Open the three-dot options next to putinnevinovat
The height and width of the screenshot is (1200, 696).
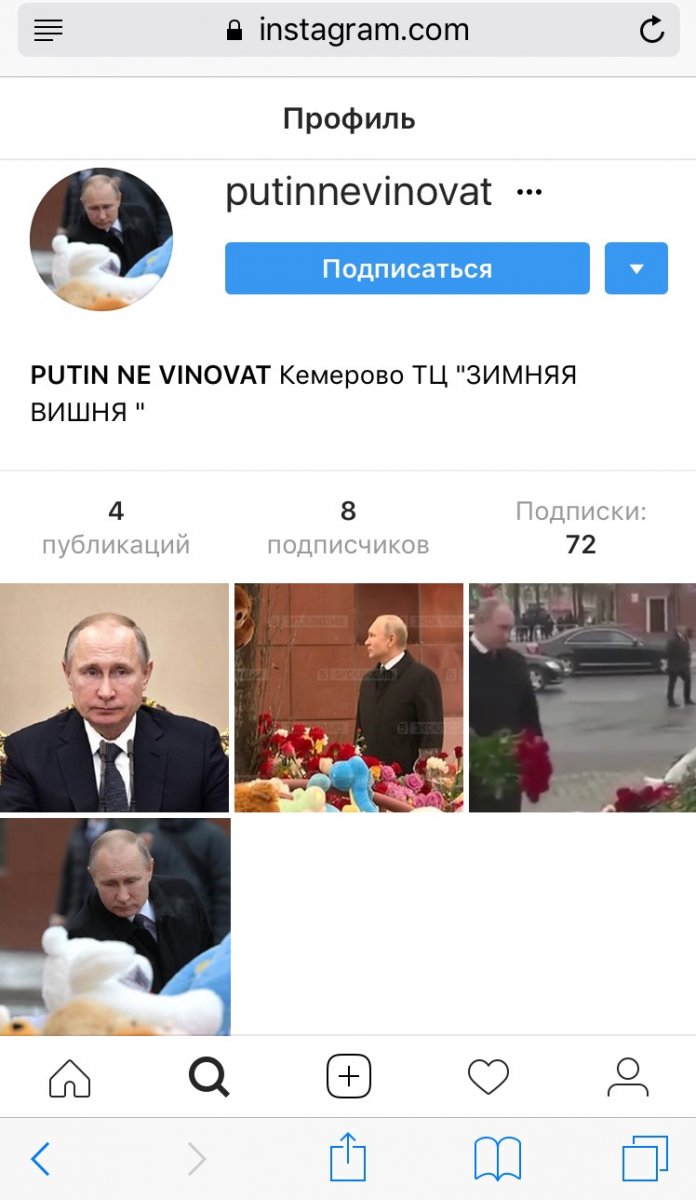click(529, 192)
